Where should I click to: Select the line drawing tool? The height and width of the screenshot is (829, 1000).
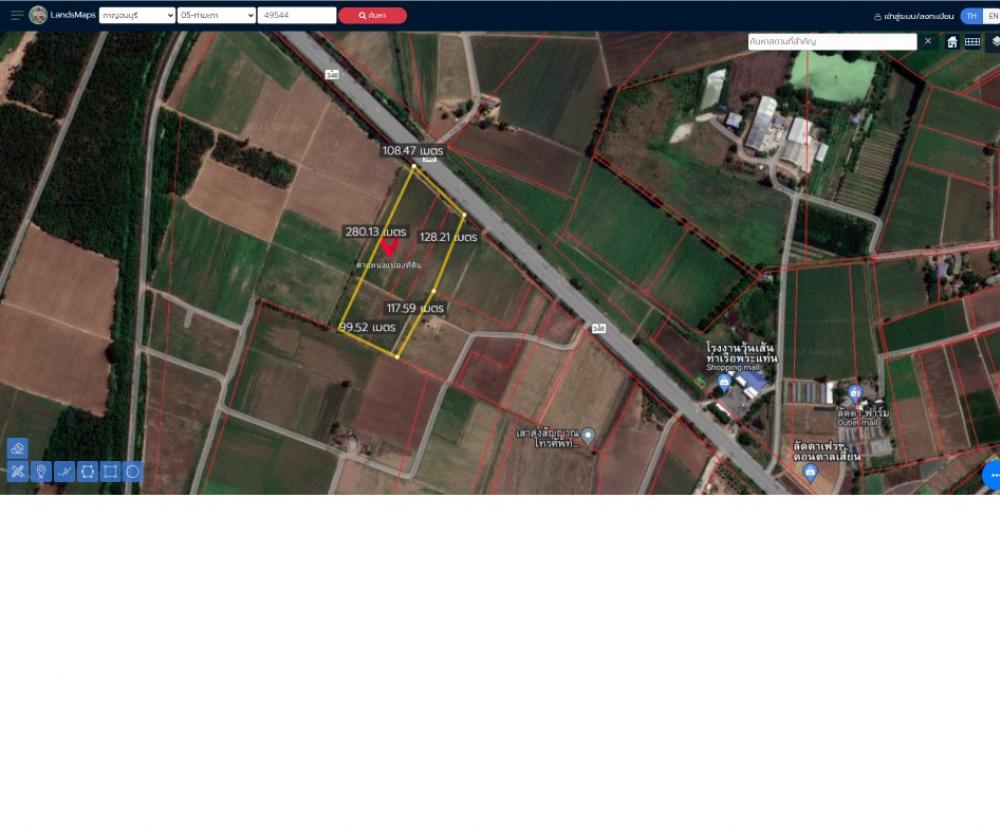point(64,471)
